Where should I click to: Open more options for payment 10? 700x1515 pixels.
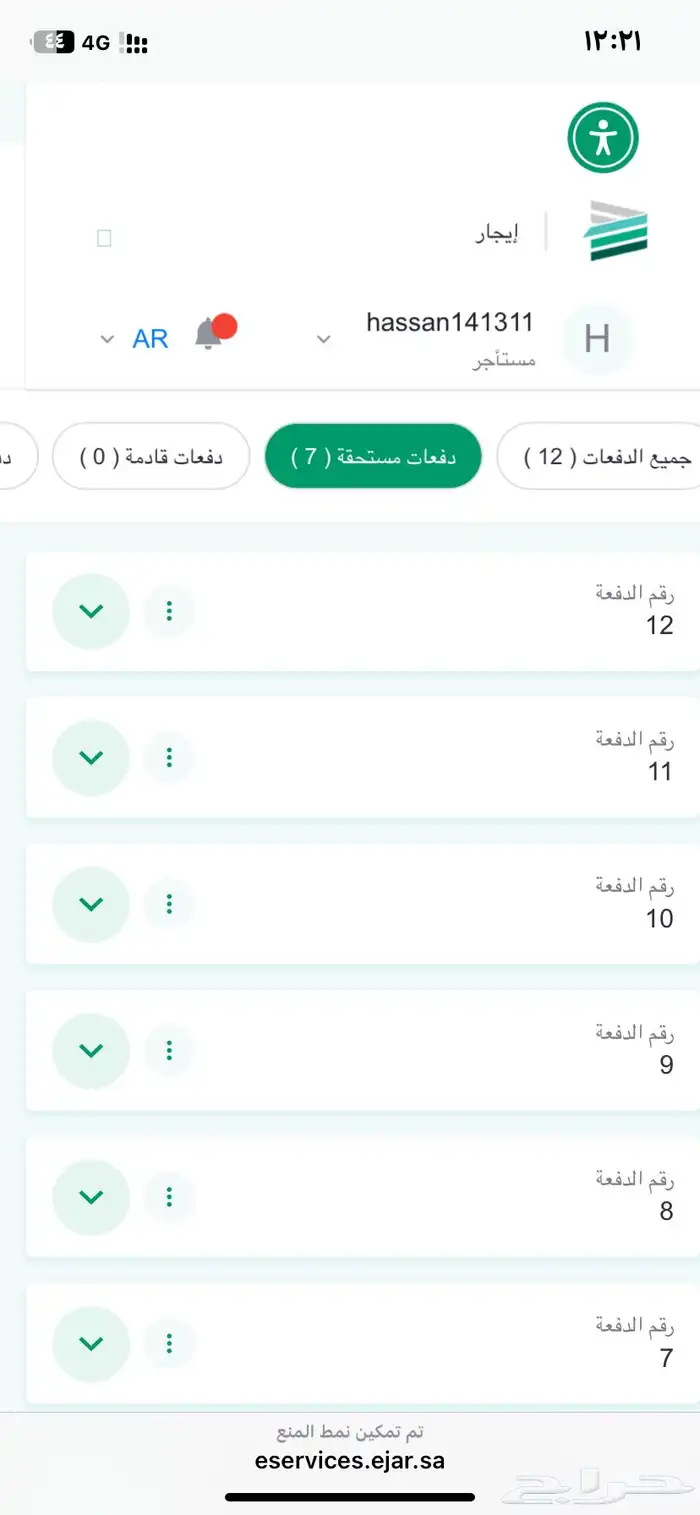pos(169,904)
